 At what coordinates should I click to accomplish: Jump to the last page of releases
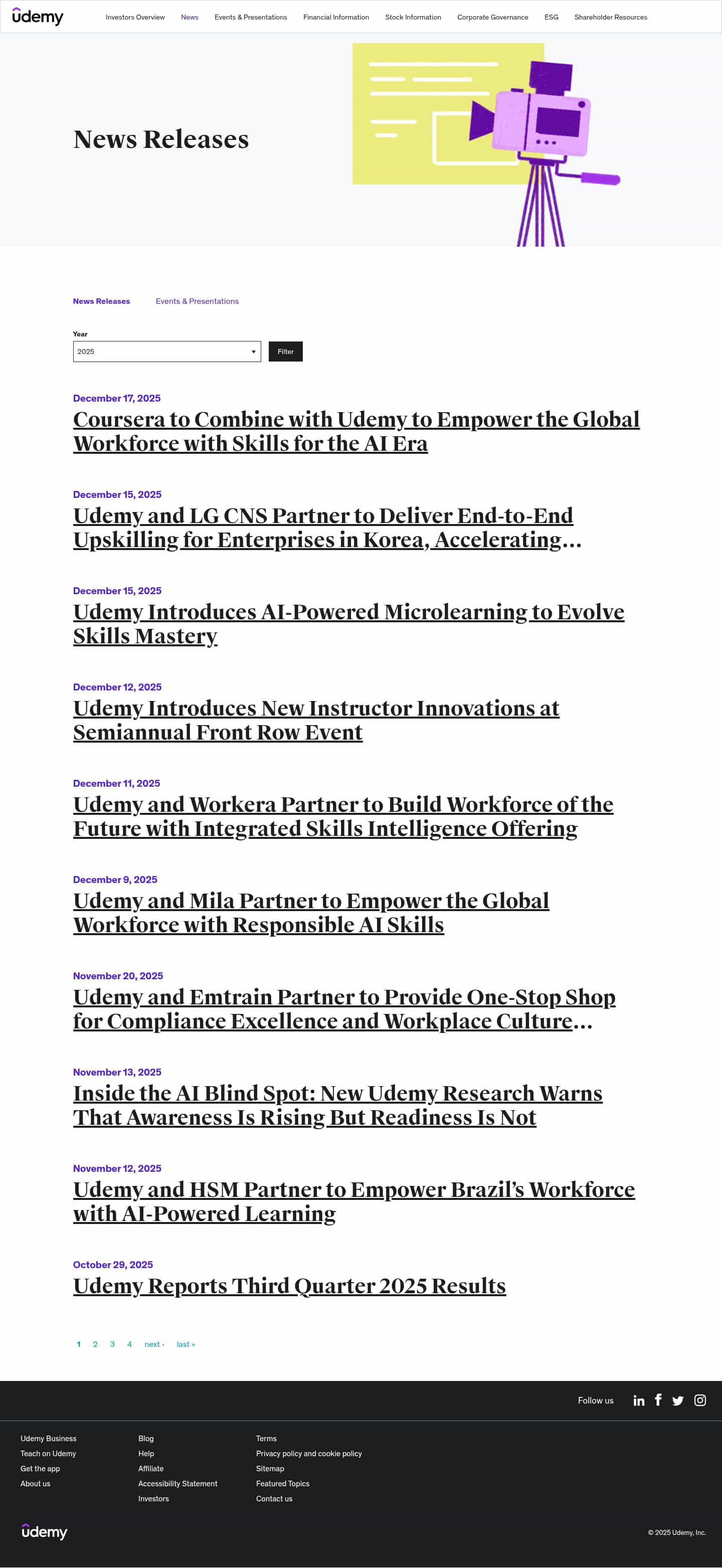(x=186, y=1344)
